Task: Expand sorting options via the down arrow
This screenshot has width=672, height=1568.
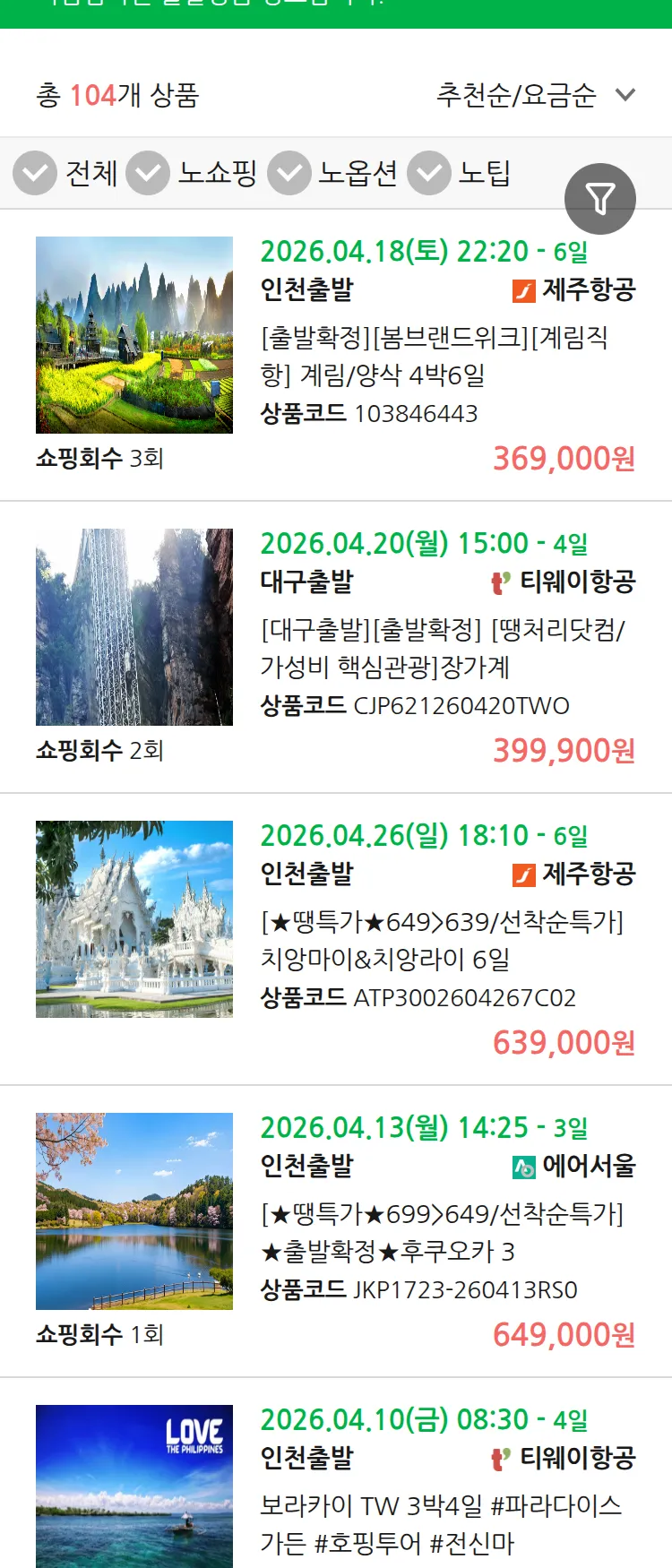Action: pyautogui.click(x=625, y=94)
